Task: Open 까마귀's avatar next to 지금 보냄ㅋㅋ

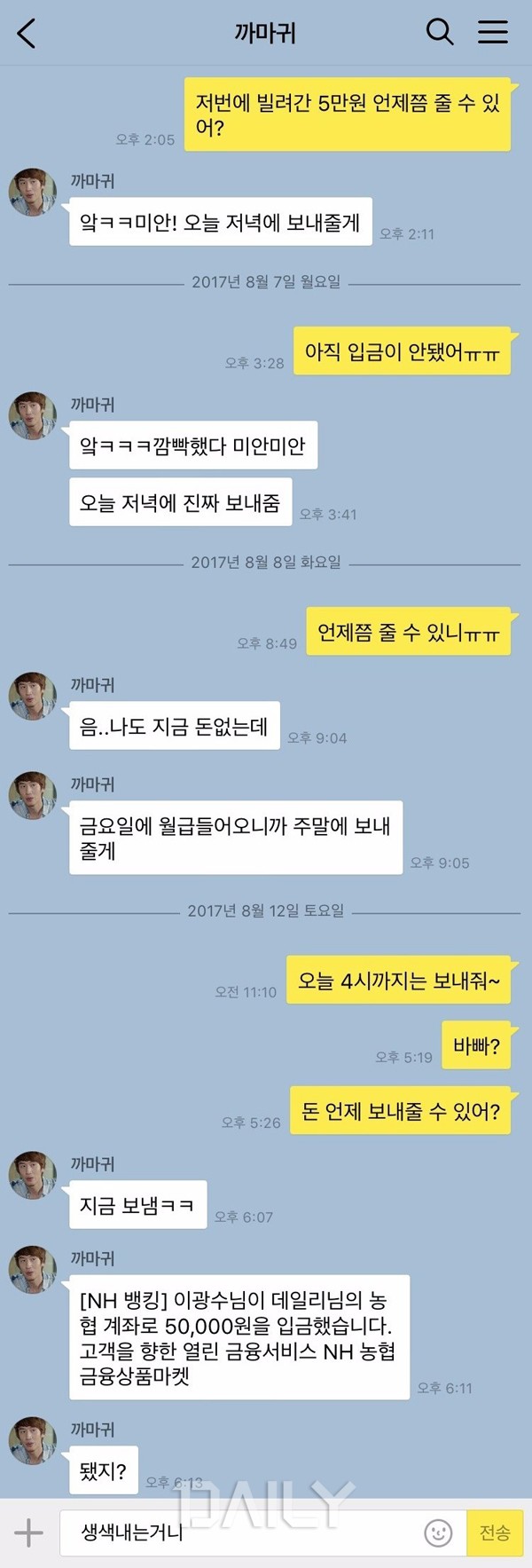Action: (33, 1174)
